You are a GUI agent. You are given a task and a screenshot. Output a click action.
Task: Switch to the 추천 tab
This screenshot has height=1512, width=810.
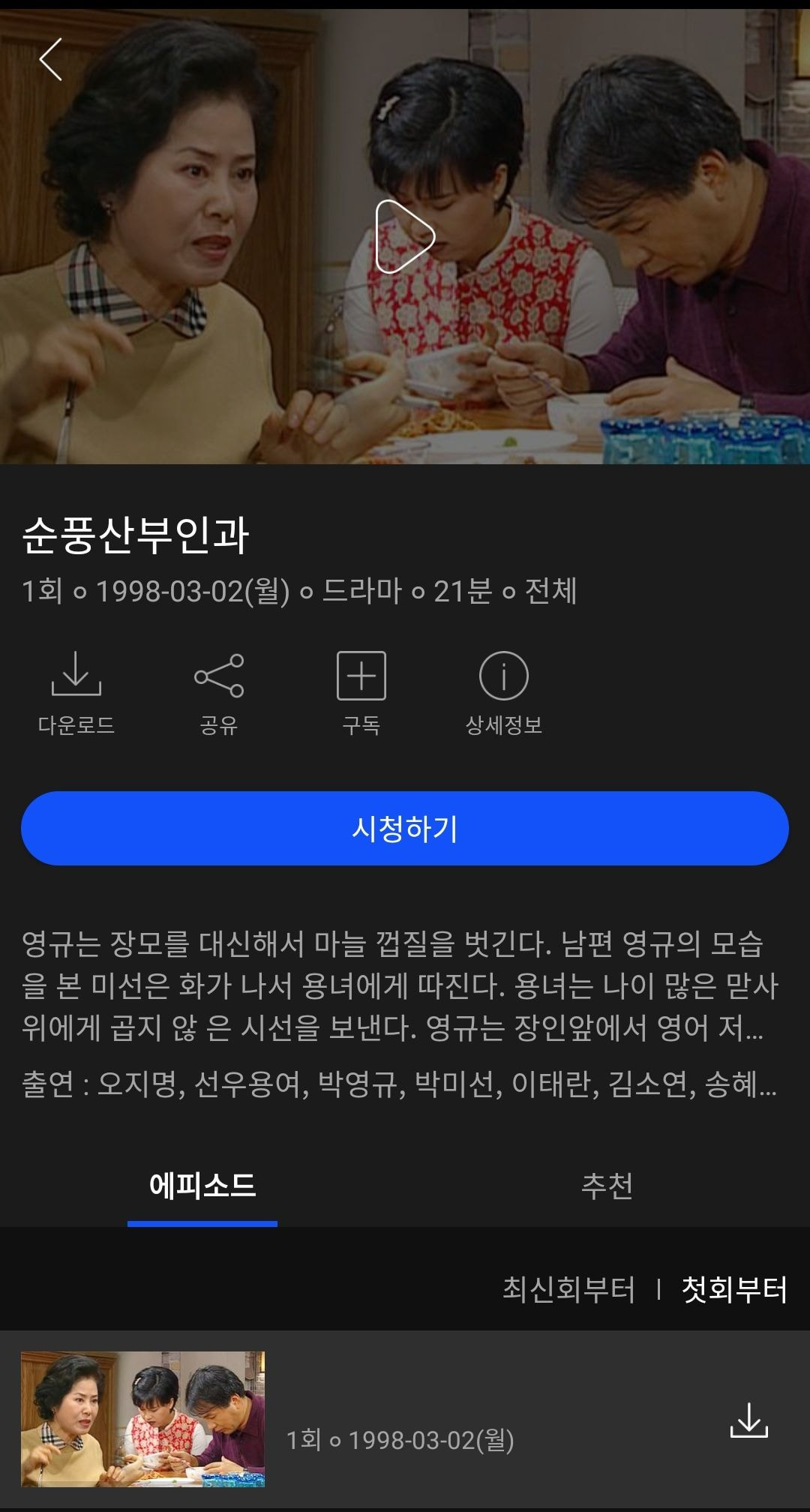(607, 1186)
